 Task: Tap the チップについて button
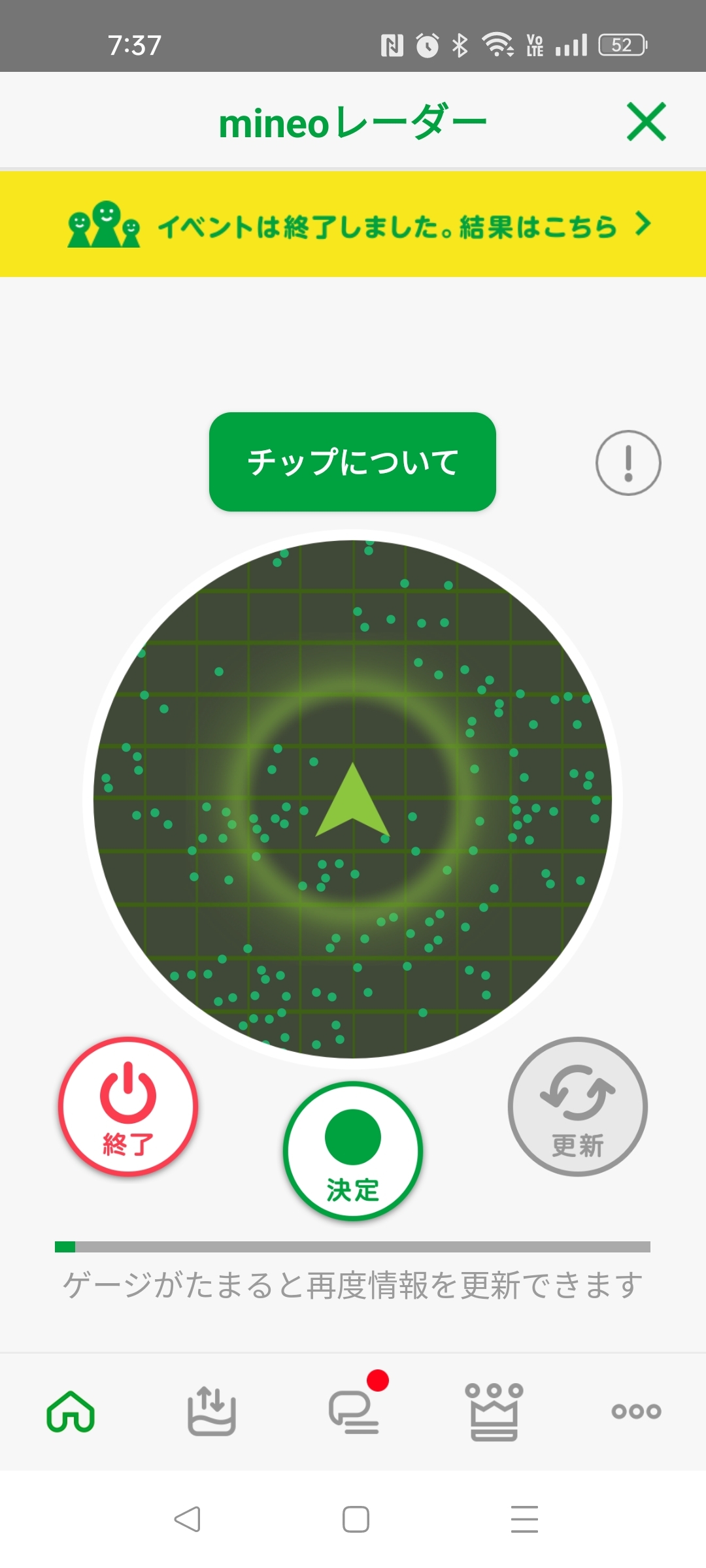coord(352,462)
